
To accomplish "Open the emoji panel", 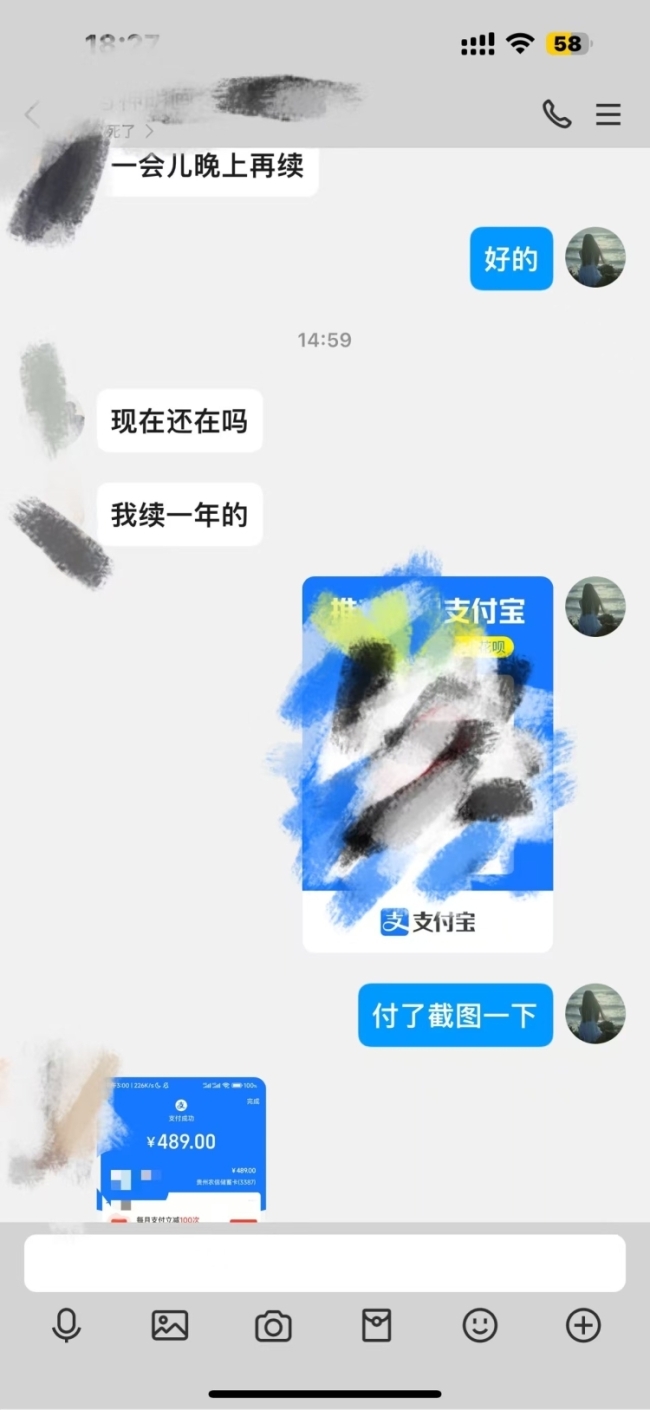I will (x=480, y=1326).
